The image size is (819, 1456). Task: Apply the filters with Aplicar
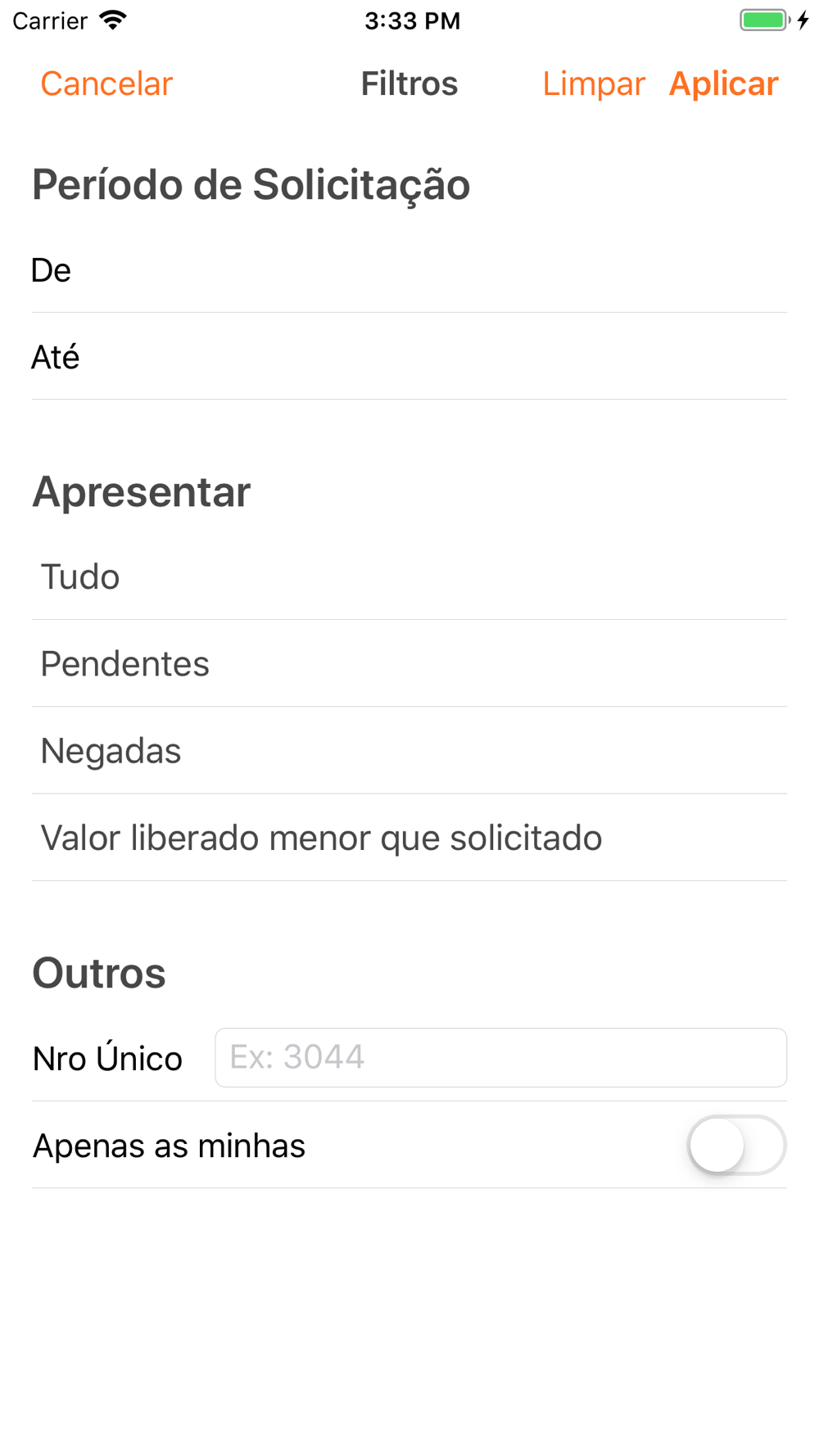click(x=723, y=84)
